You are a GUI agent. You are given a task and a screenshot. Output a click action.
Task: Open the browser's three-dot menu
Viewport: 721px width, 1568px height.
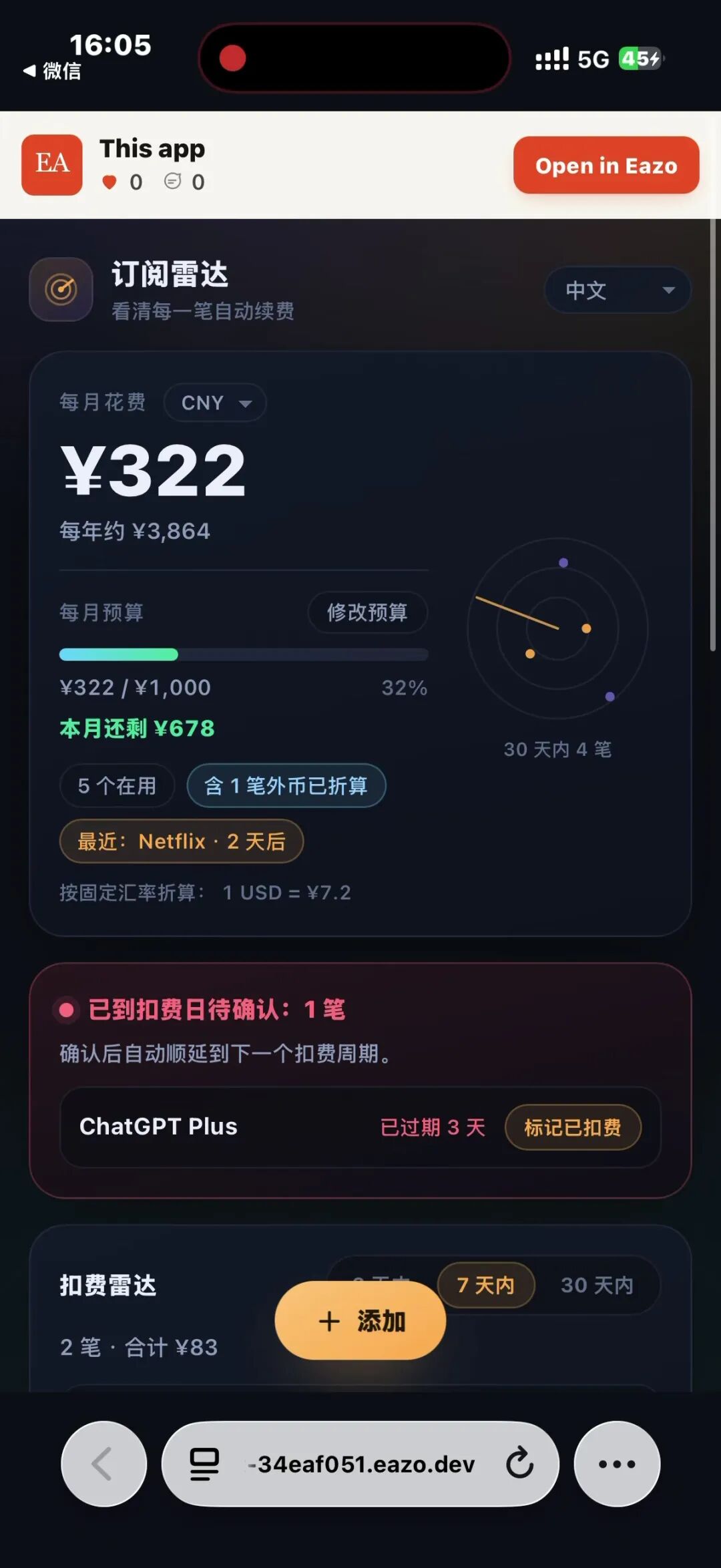point(617,1464)
